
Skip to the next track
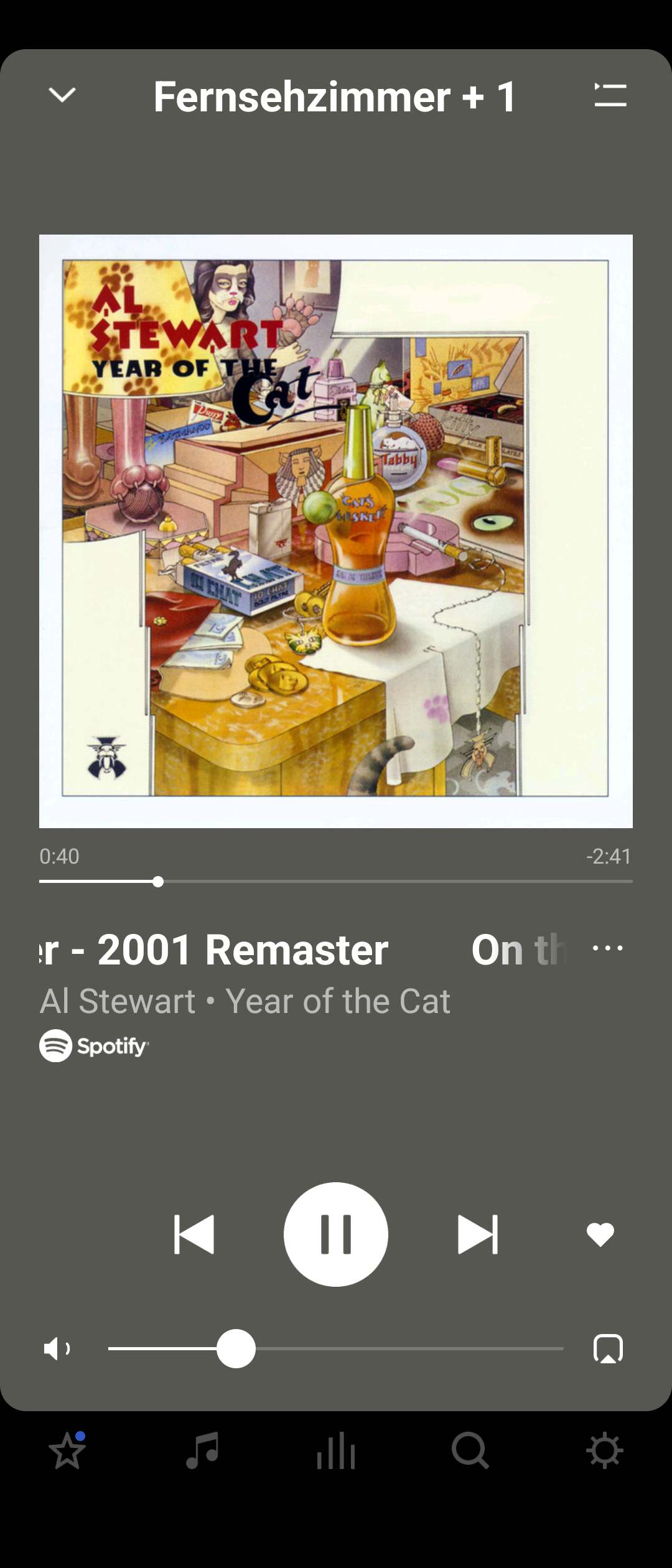(x=478, y=1234)
